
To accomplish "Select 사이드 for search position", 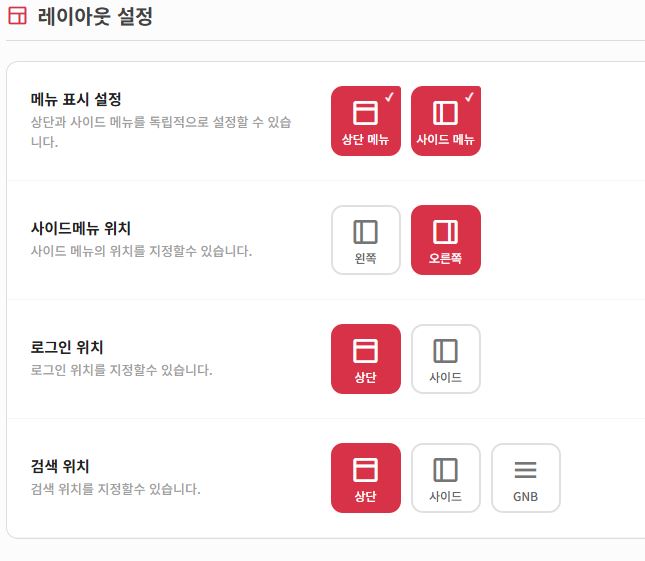I will (445, 478).
